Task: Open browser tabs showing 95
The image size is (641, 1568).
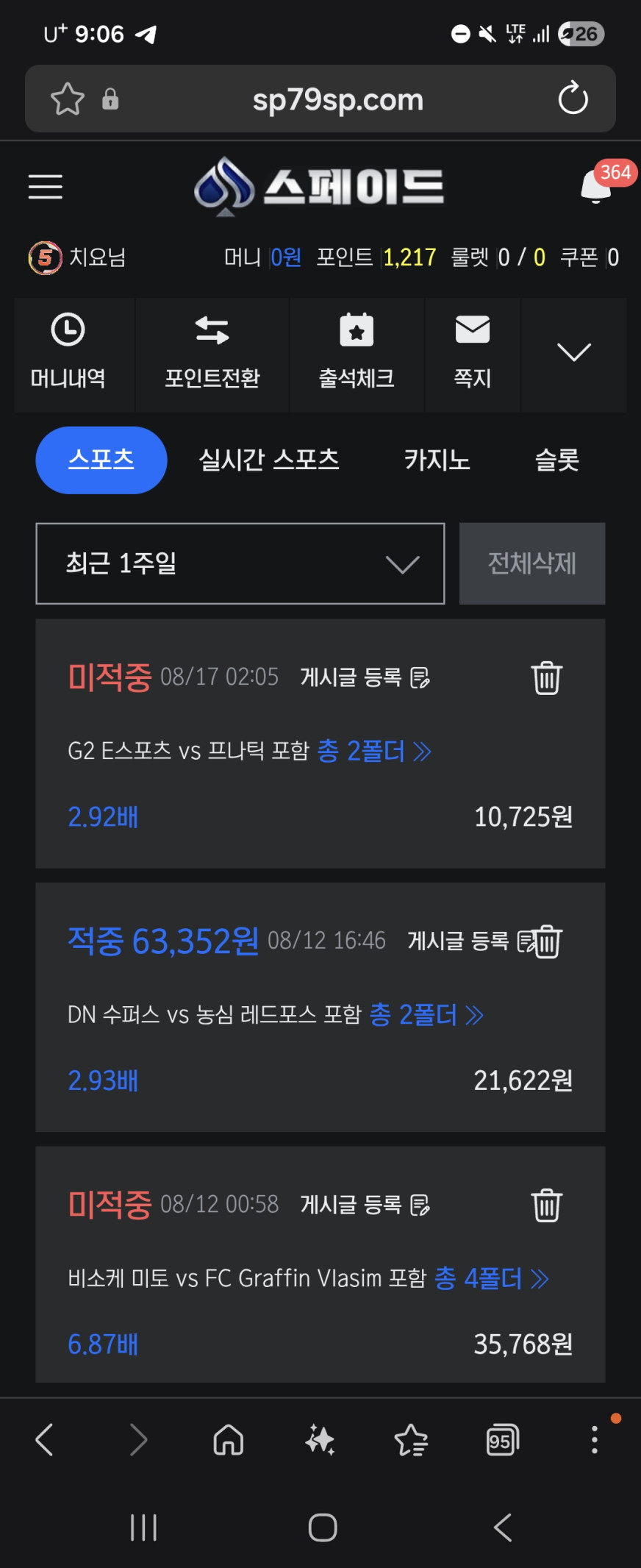Action: click(503, 1440)
